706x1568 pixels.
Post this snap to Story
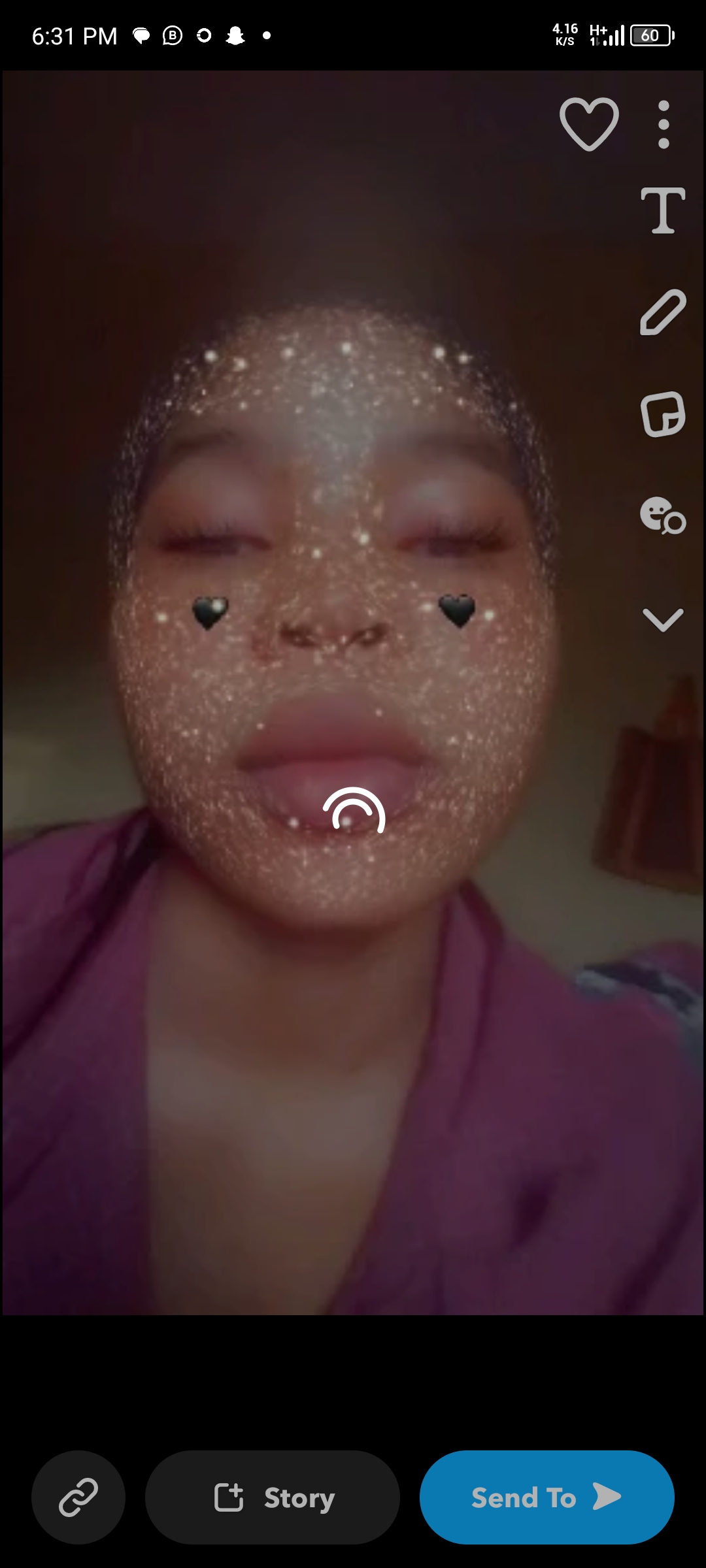point(273,1497)
